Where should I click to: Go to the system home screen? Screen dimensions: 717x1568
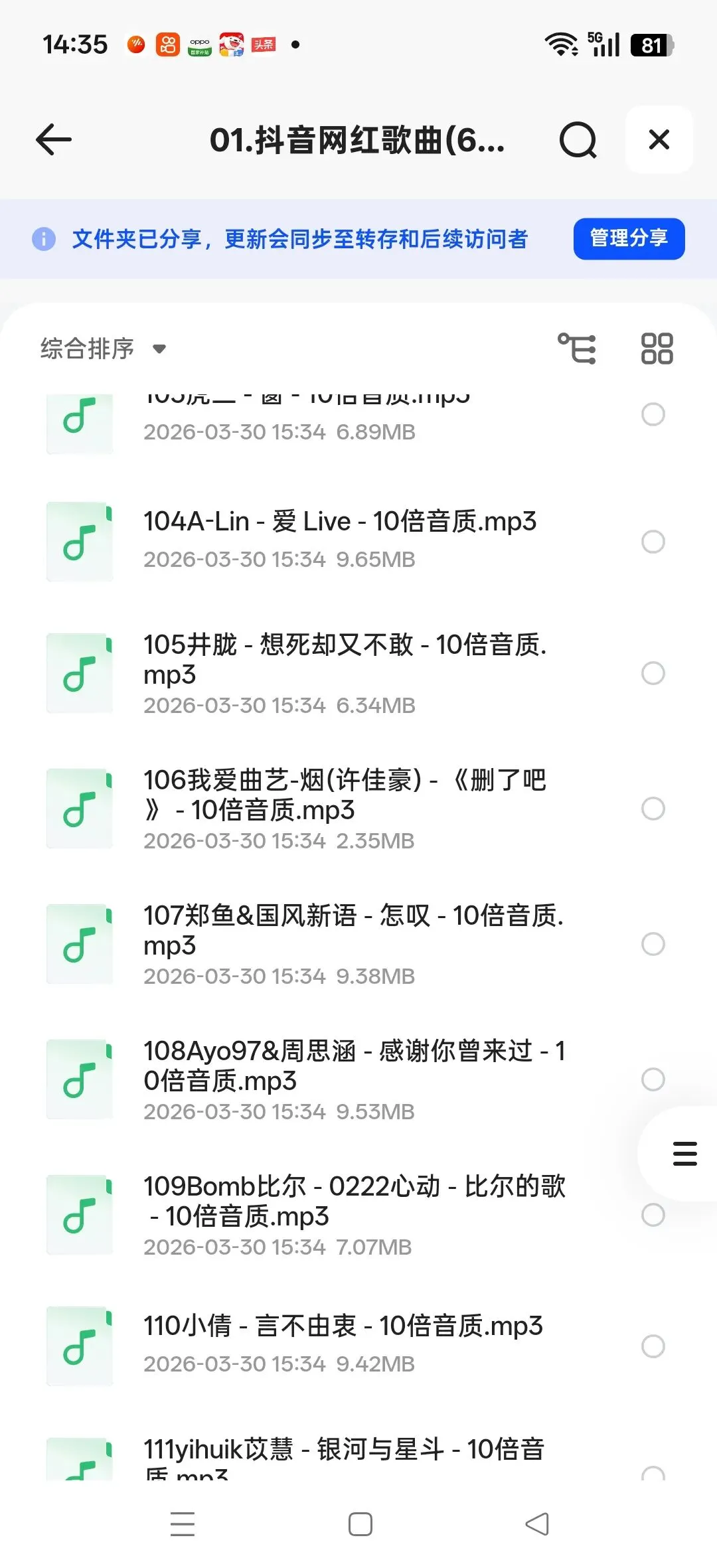click(x=360, y=1524)
